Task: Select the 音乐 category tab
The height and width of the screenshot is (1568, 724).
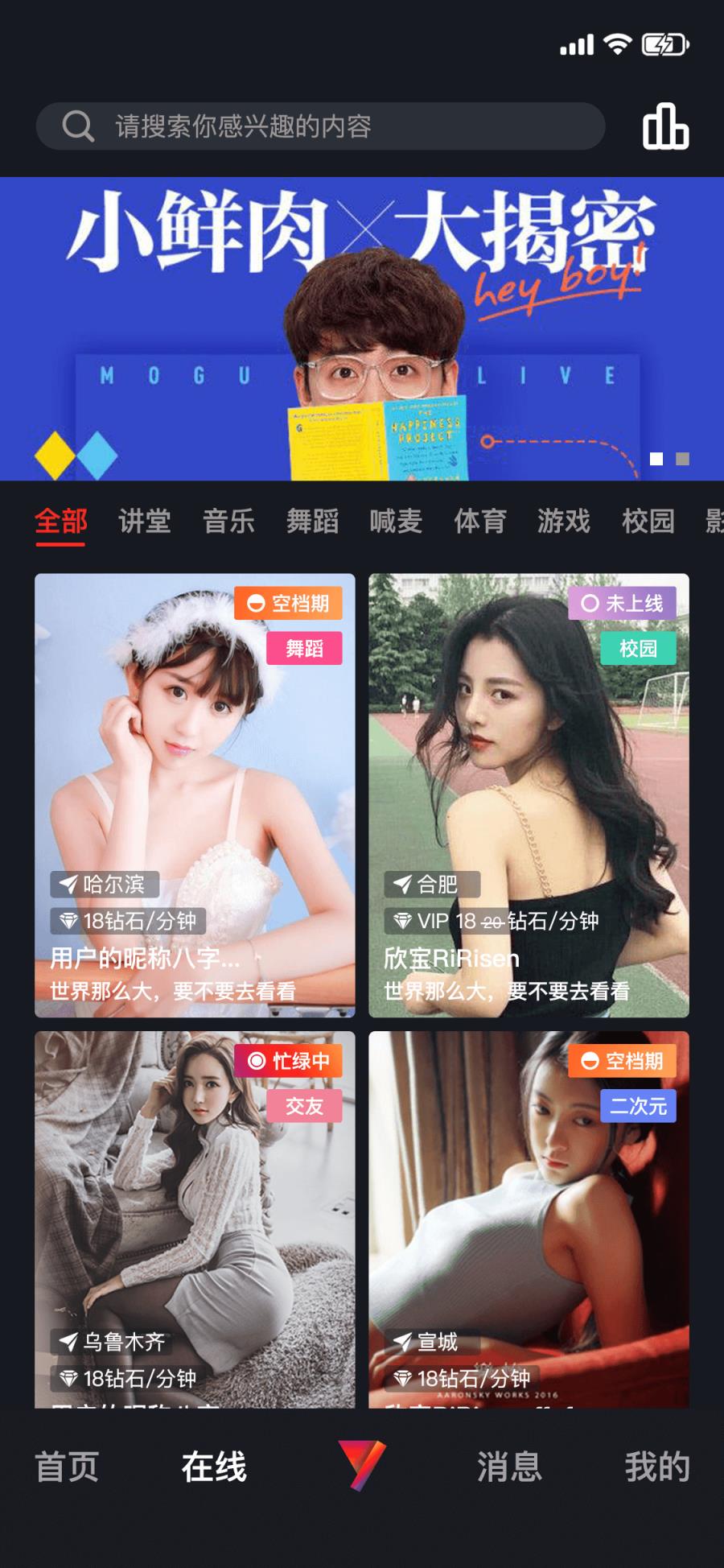Action: tap(229, 522)
